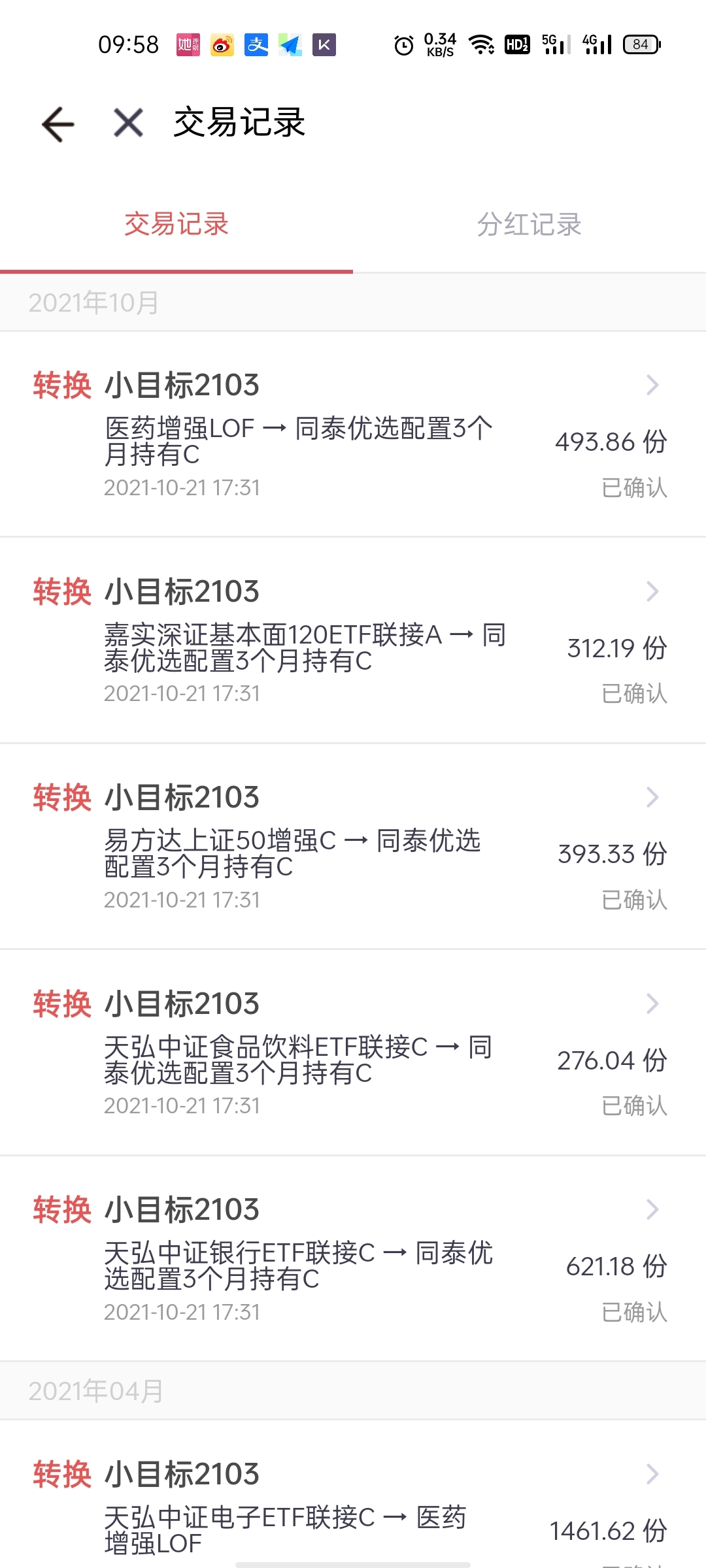The height and width of the screenshot is (1568, 706).
Task: Close the page with the X icon
Action: click(128, 123)
